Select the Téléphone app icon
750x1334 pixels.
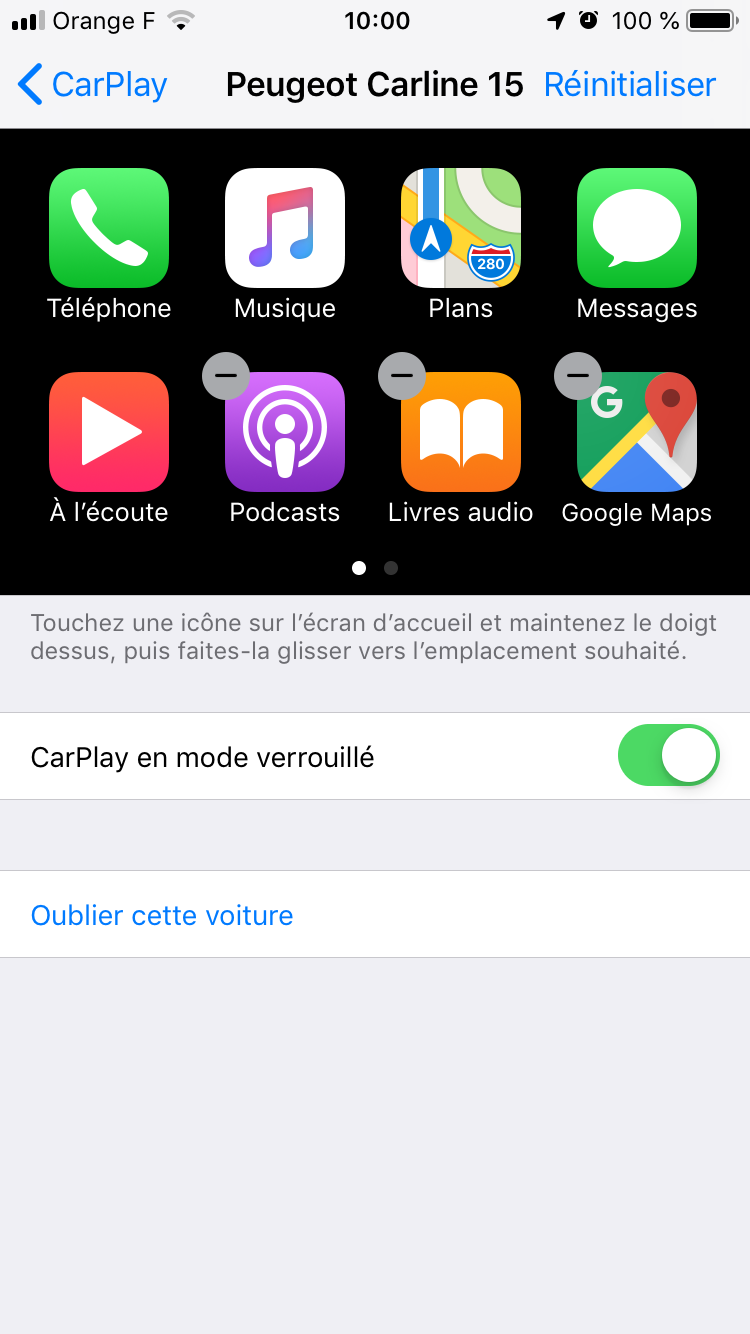(x=109, y=228)
